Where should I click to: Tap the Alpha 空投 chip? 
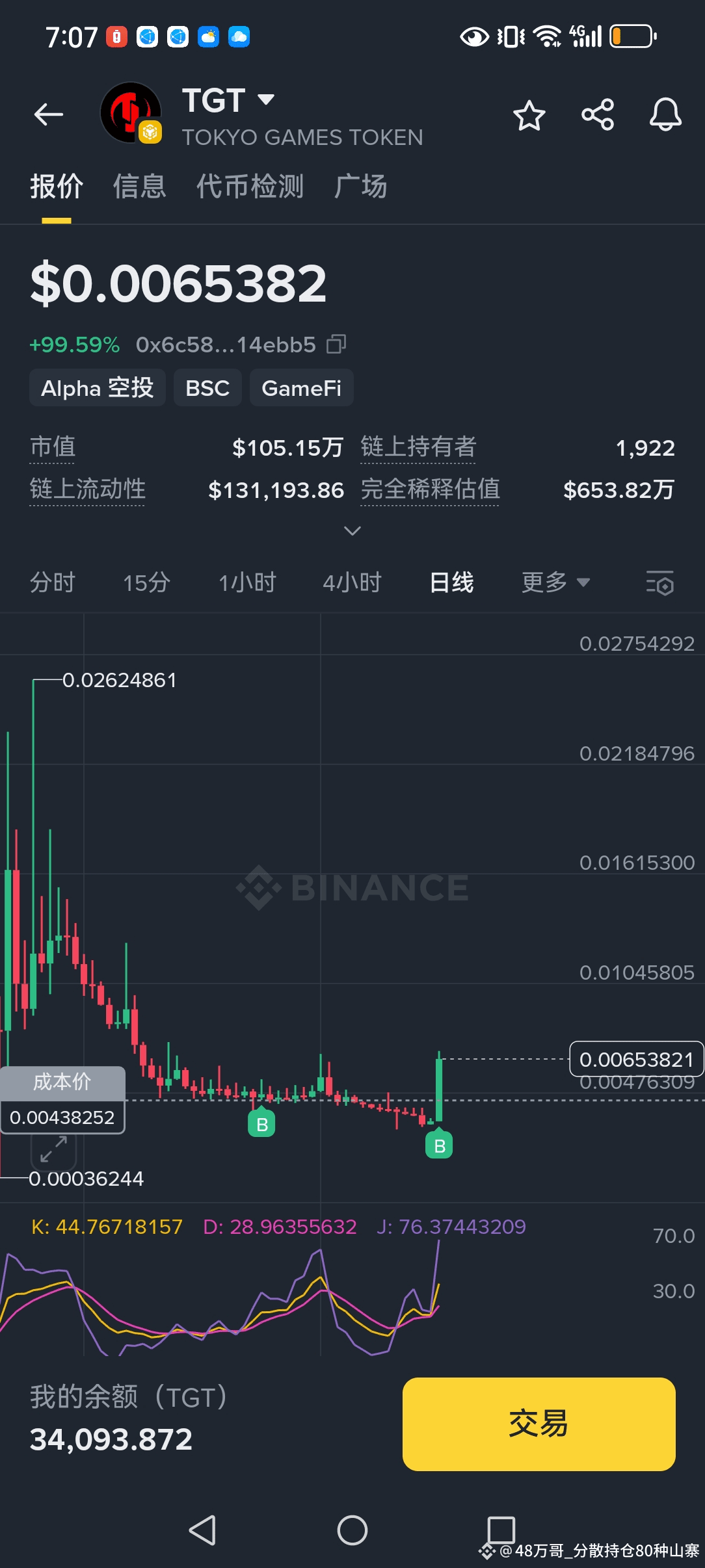click(x=98, y=388)
